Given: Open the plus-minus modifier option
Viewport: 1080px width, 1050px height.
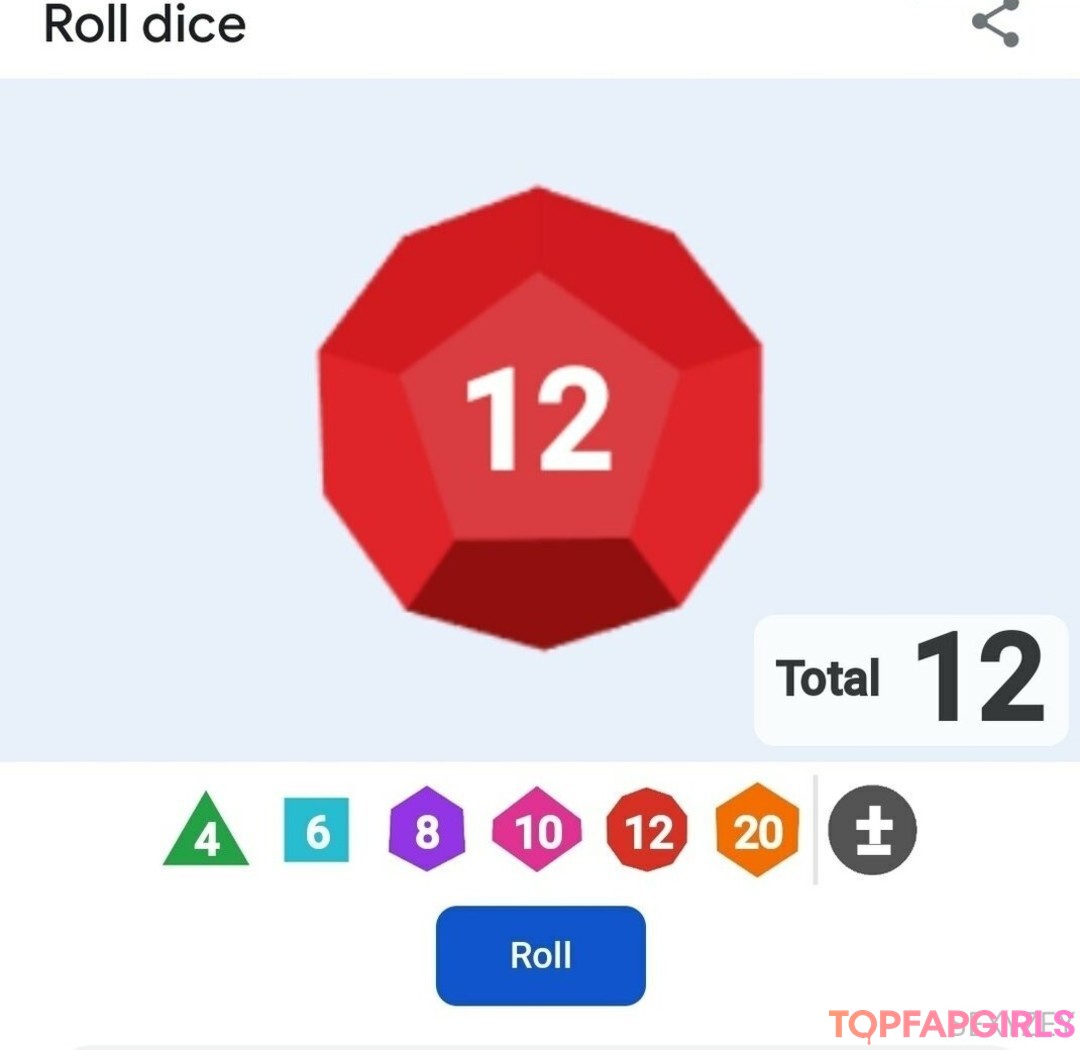Looking at the screenshot, I should coord(872,830).
